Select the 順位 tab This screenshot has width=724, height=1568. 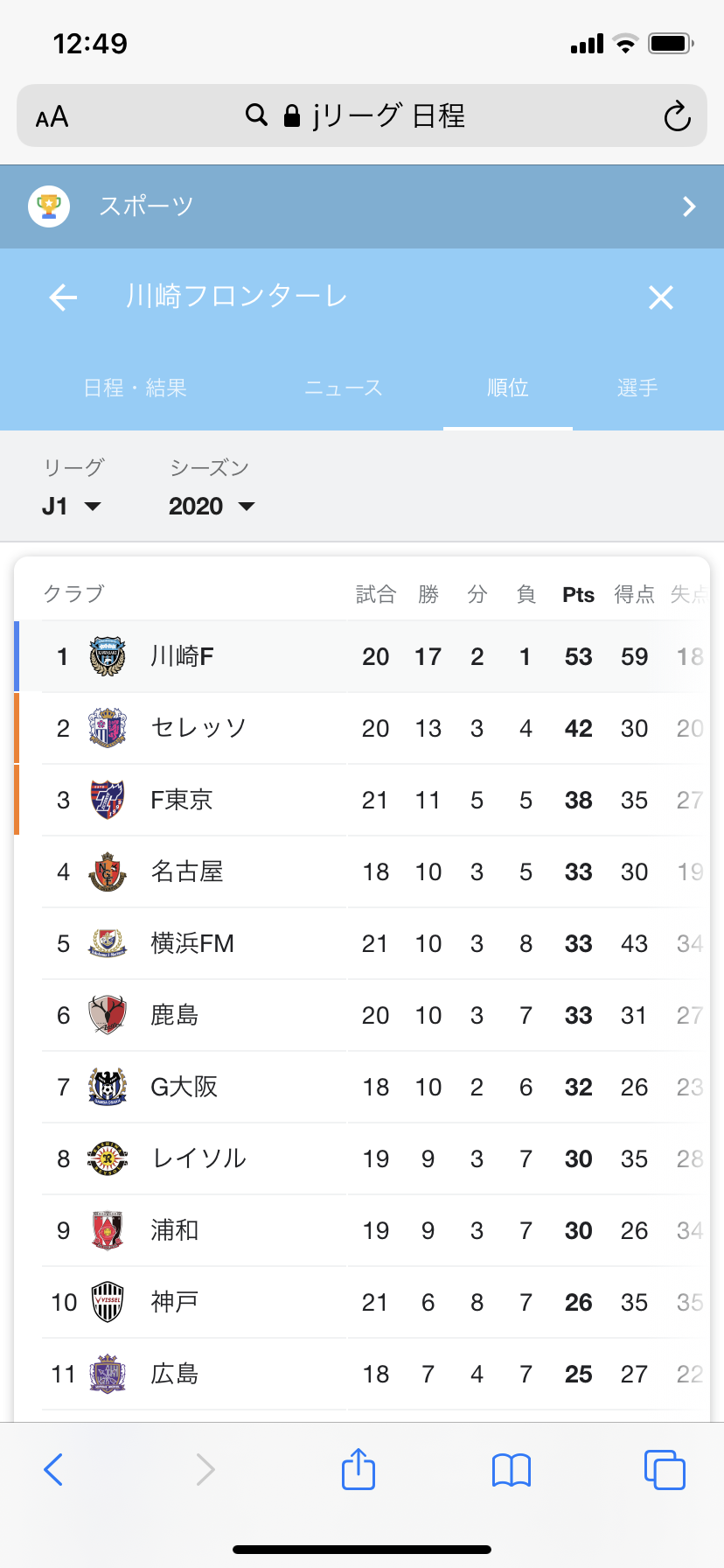508,388
